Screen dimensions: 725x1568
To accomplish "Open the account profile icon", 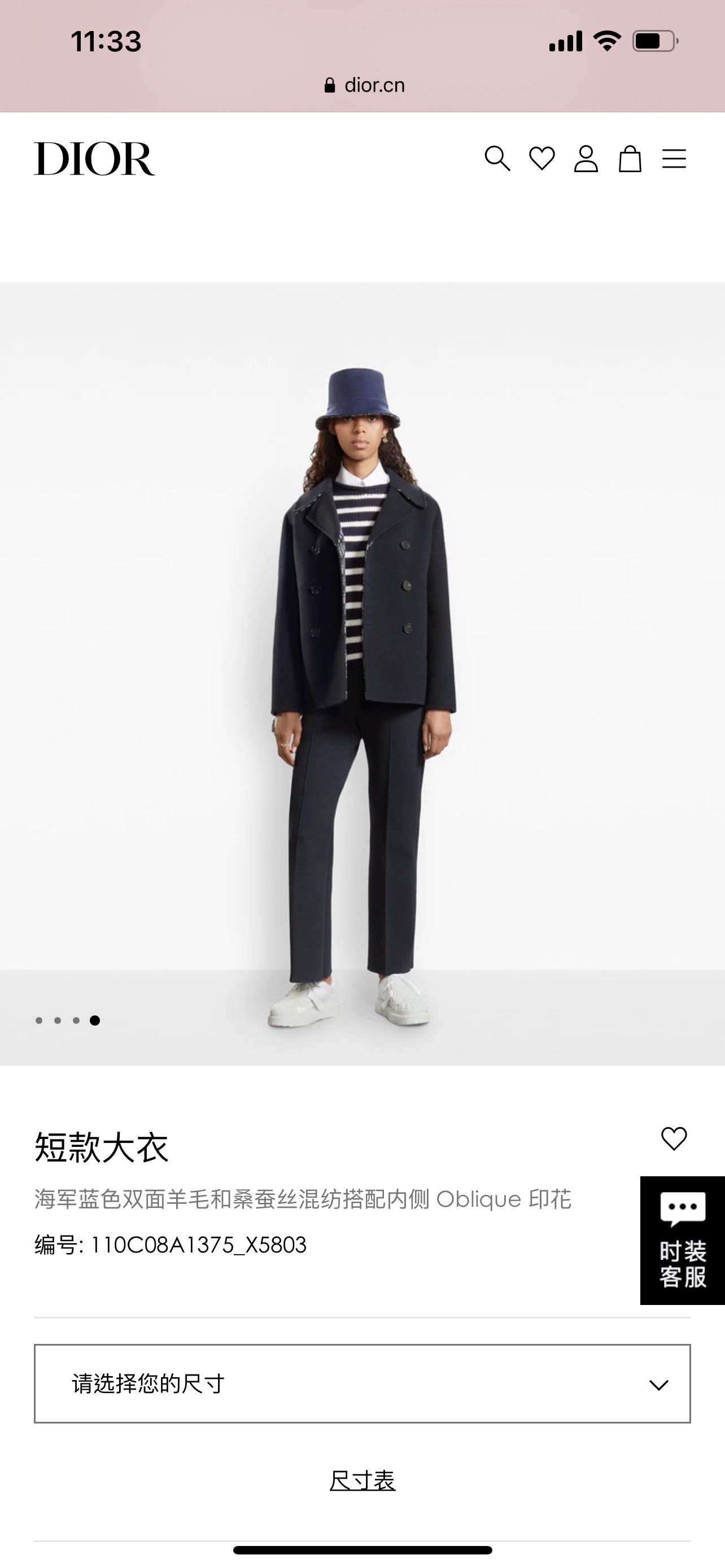I will click(586, 159).
